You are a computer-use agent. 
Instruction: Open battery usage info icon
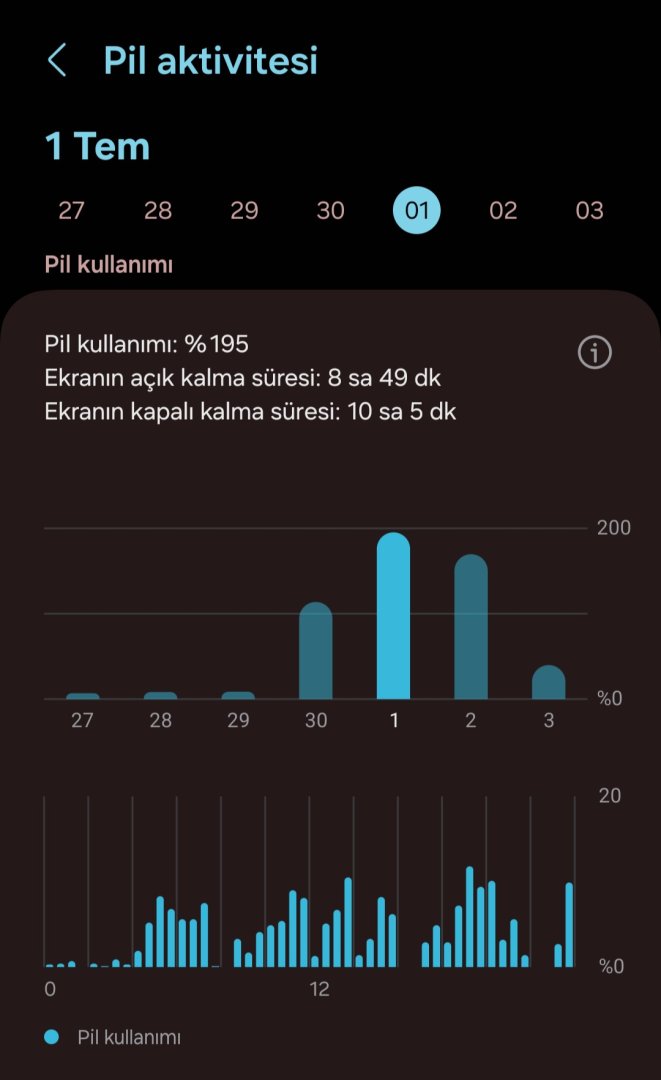pos(595,352)
